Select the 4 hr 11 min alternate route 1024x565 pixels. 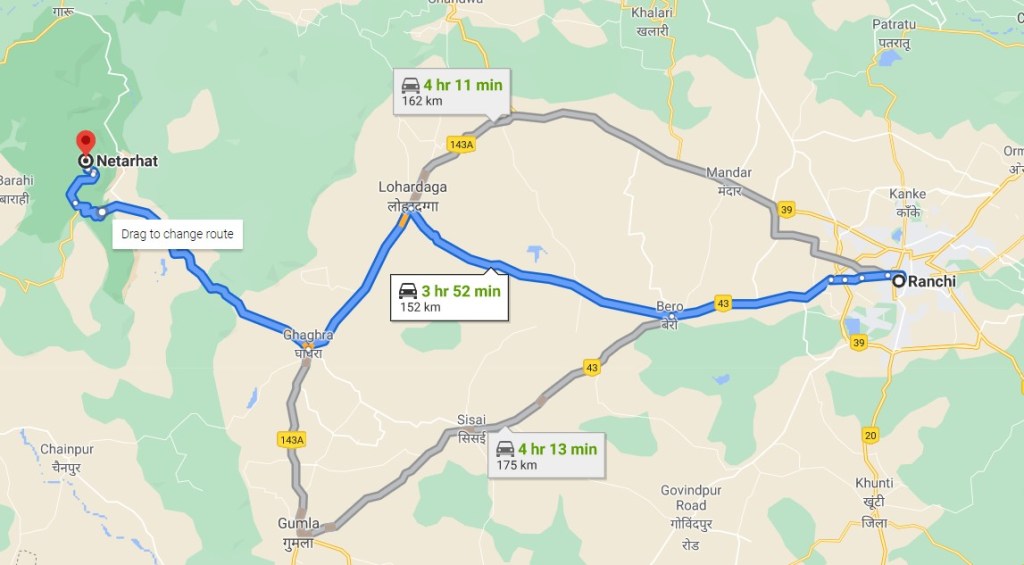click(x=452, y=92)
